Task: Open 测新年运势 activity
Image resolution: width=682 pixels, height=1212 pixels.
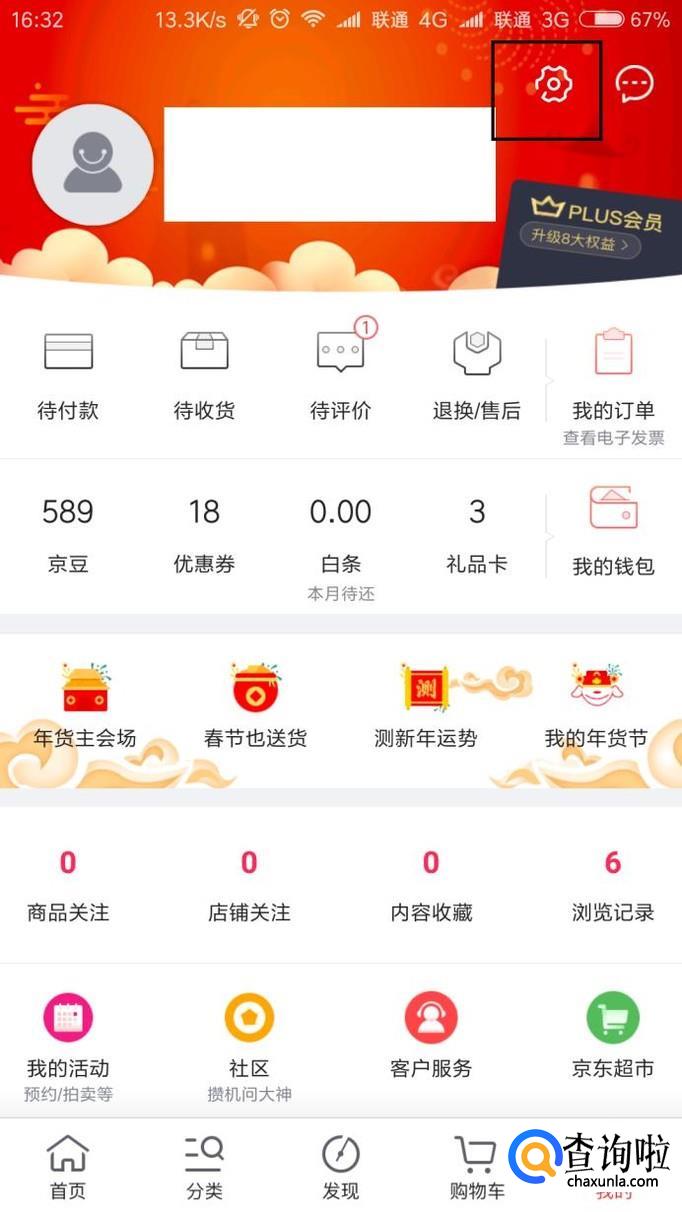Action: [x=426, y=705]
